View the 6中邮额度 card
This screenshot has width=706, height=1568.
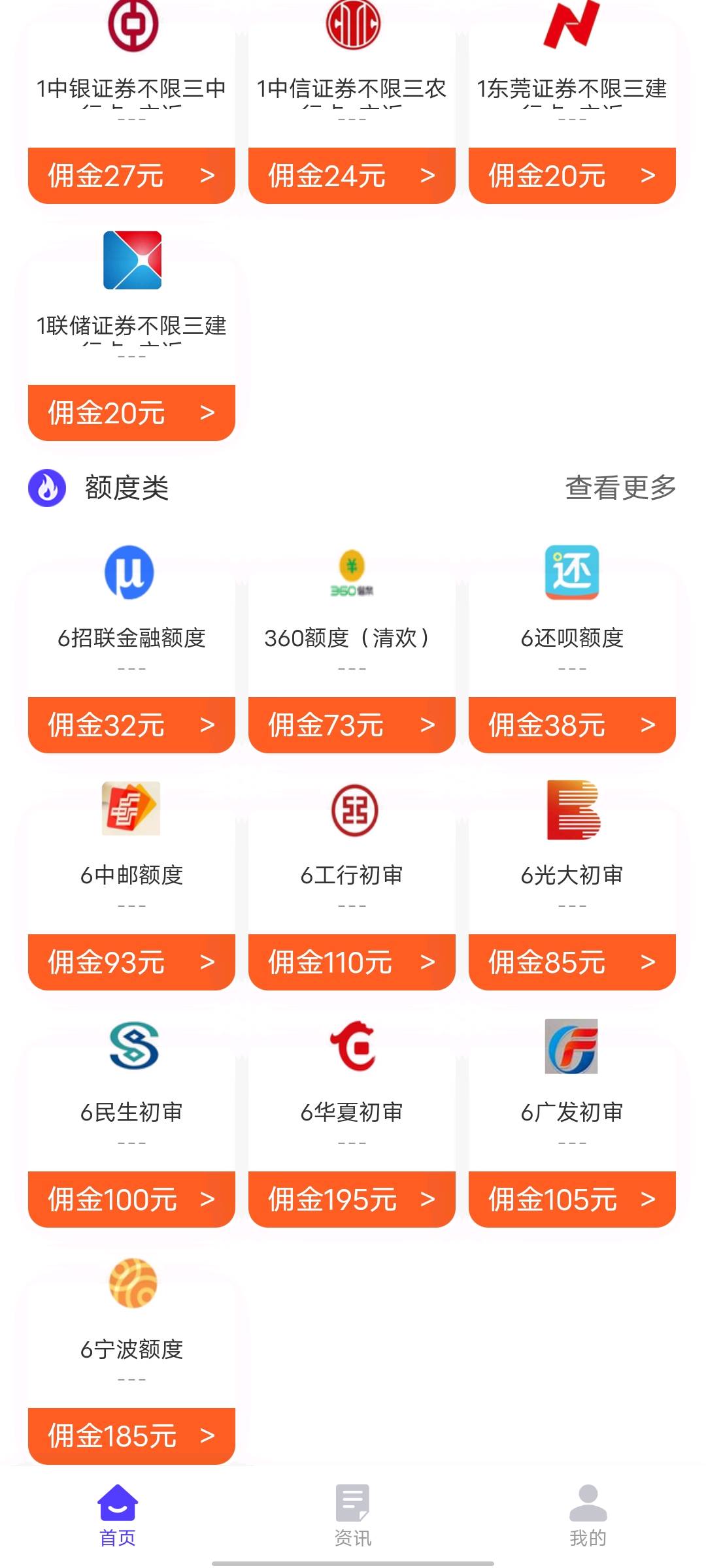point(131,885)
